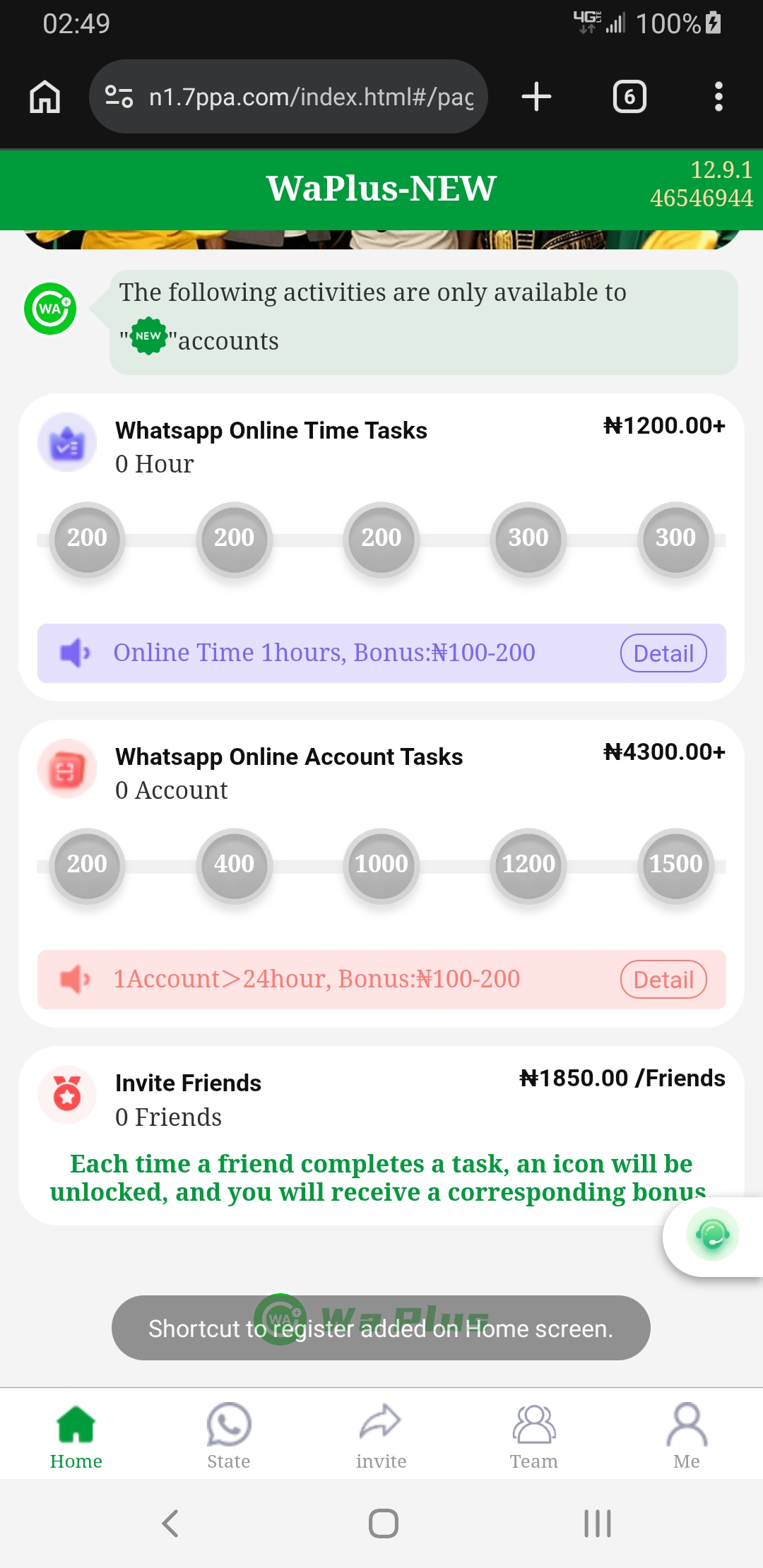Open the browser overflow menu

(x=718, y=97)
